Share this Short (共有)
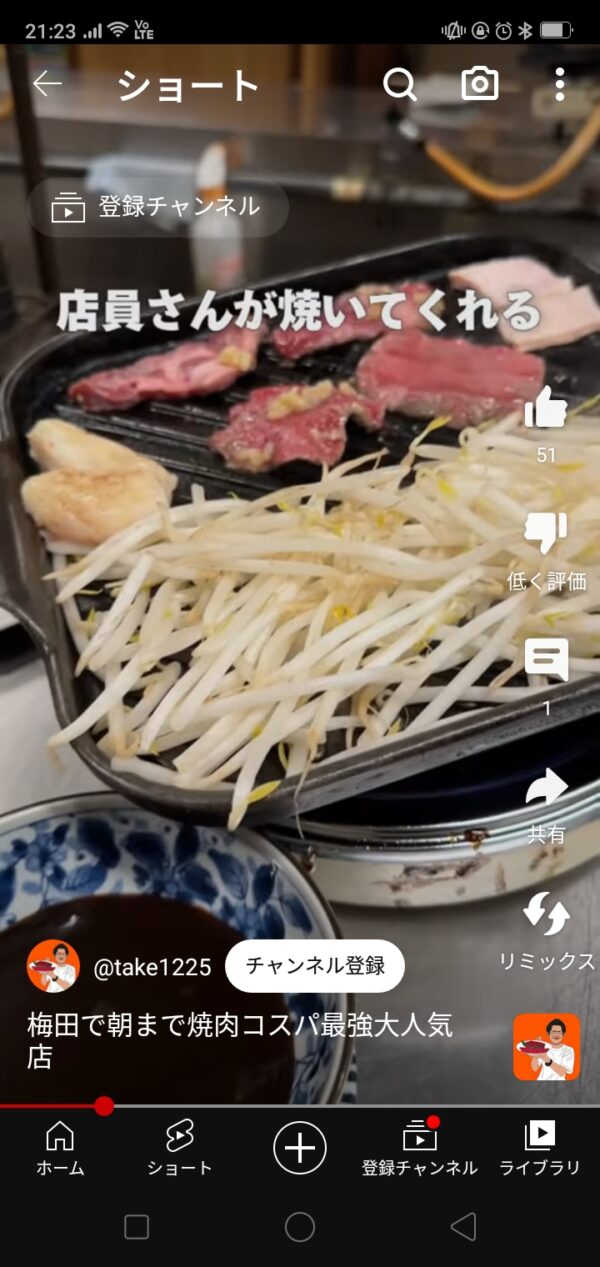600x1267 pixels. (x=546, y=788)
